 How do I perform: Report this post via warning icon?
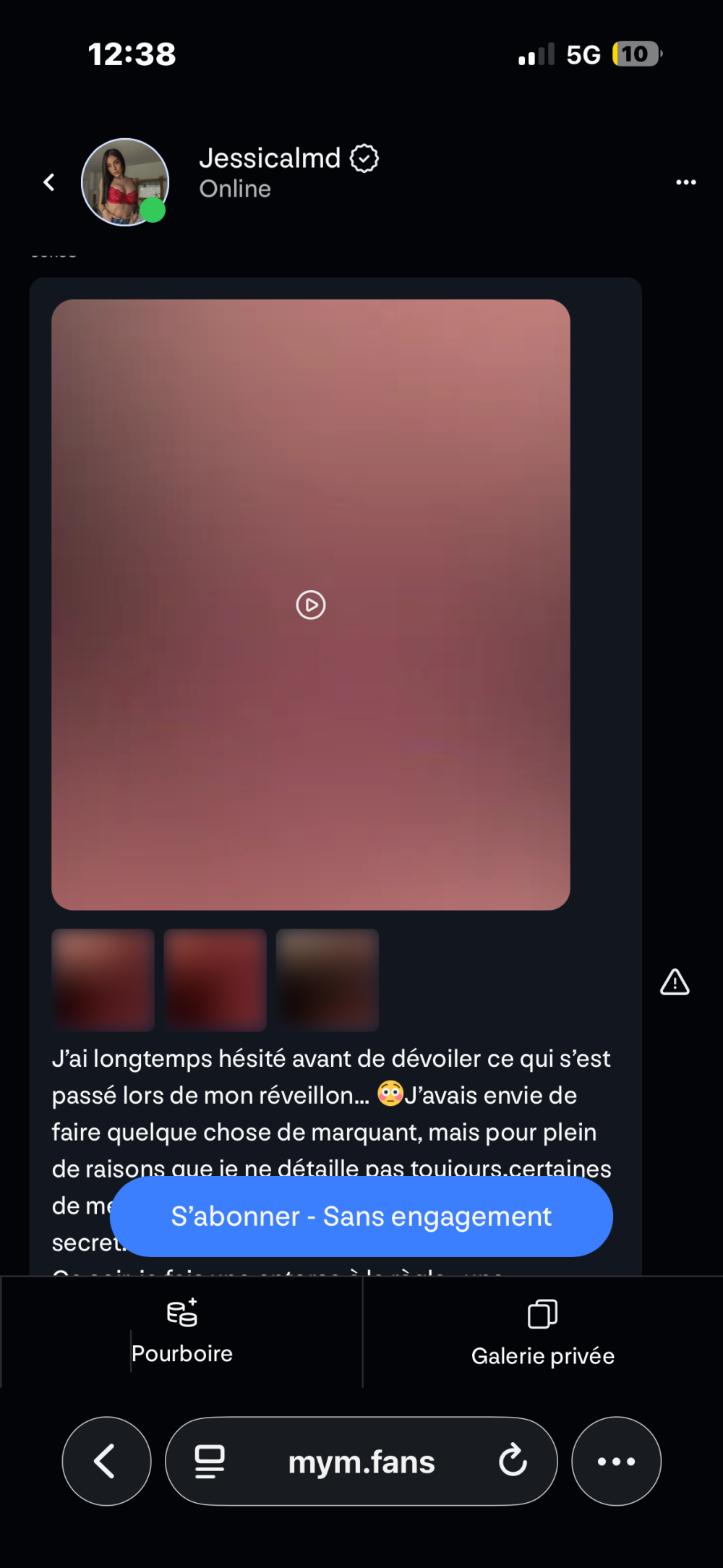point(675,982)
